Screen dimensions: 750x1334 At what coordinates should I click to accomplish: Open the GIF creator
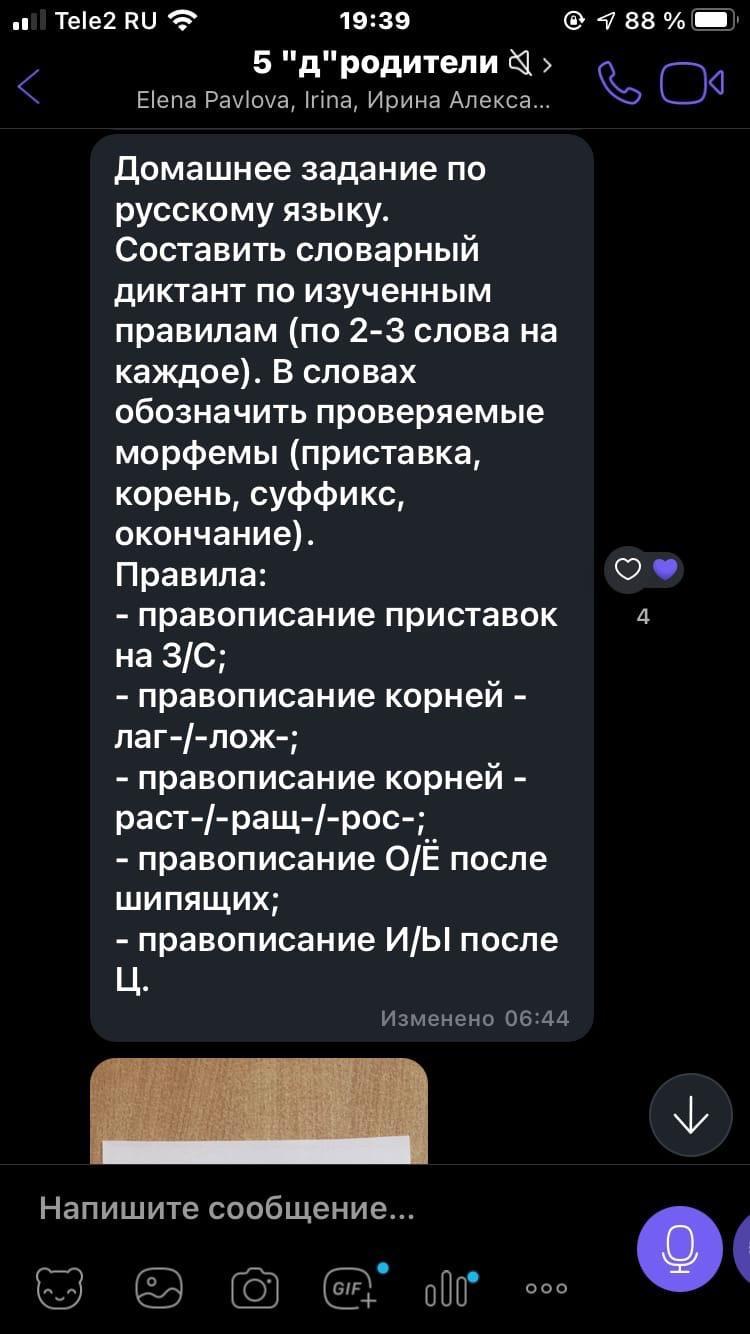click(x=350, y=1288)
